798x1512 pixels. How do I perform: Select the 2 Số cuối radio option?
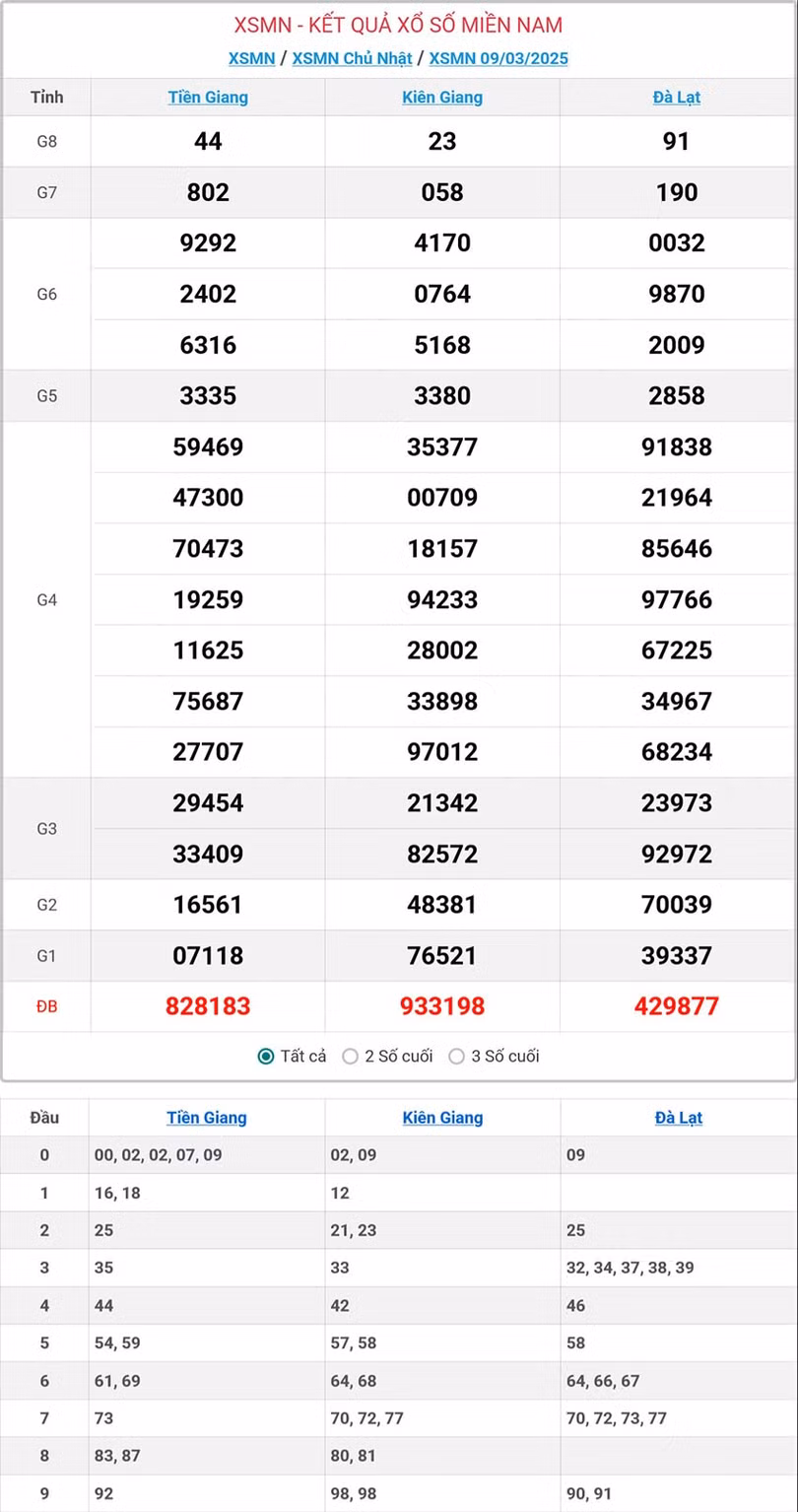click(351, 1057)
